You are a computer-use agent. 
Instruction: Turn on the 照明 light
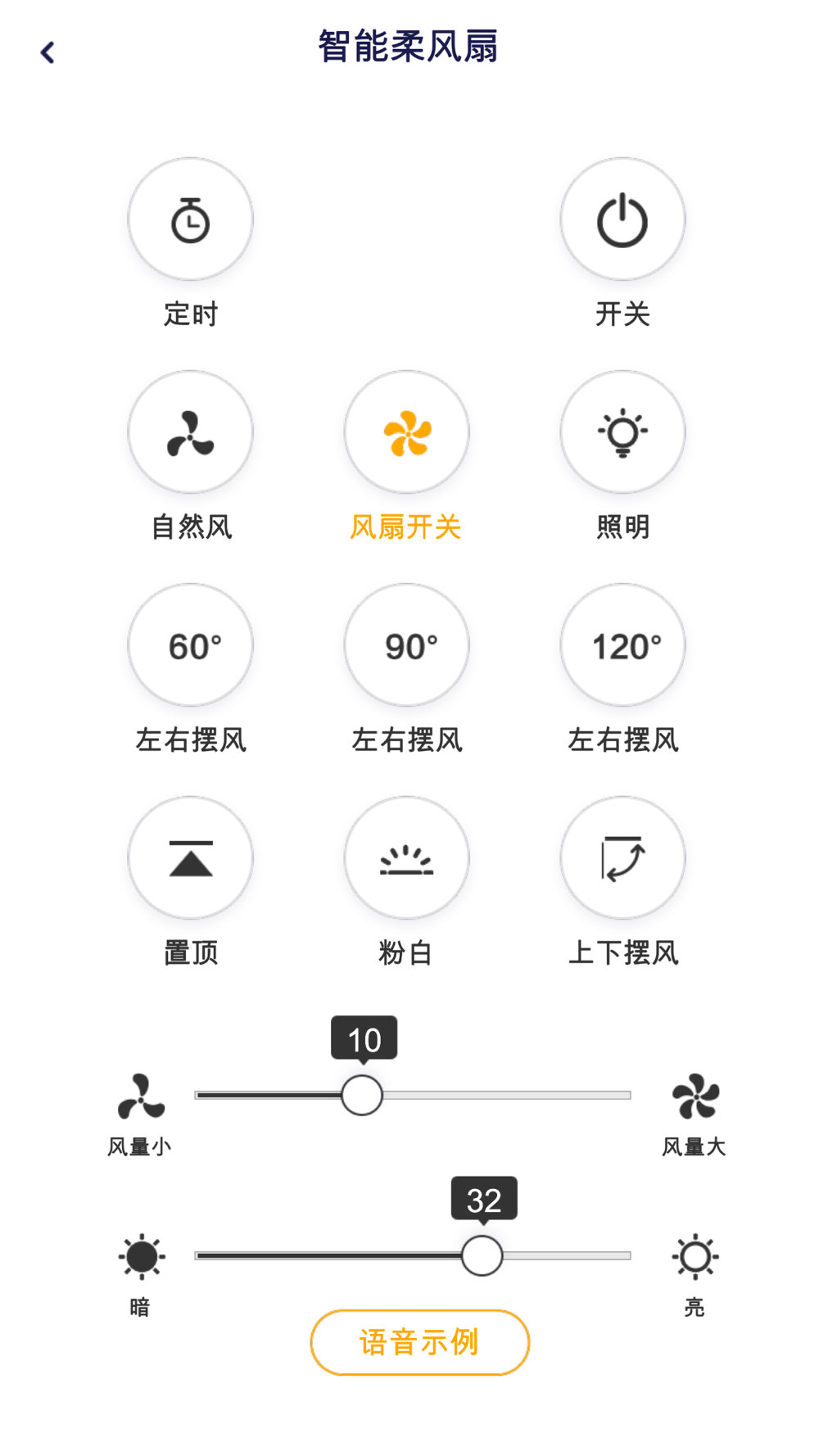point(622,432)
